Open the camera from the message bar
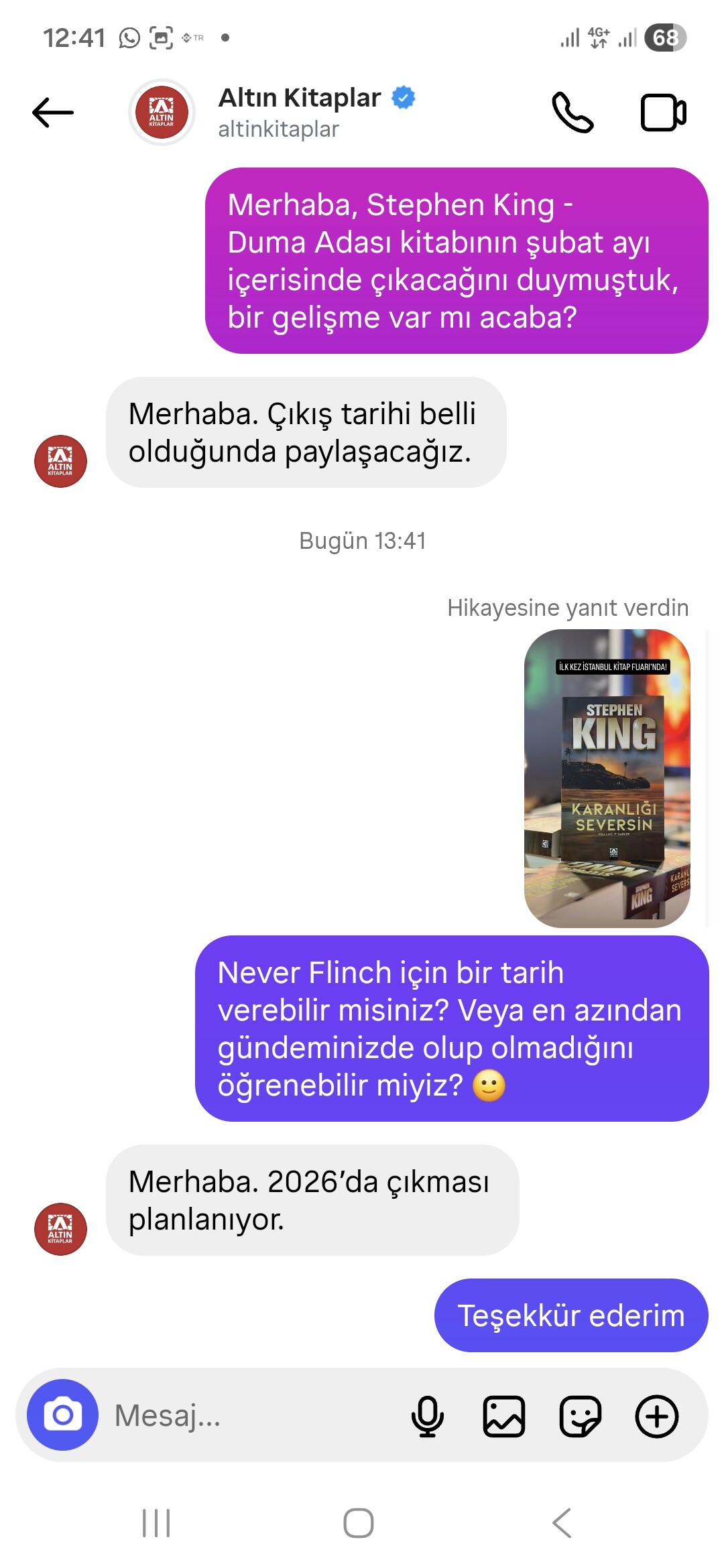Viewport: 724px width, 1568px height. click(x=63, y=1415)
